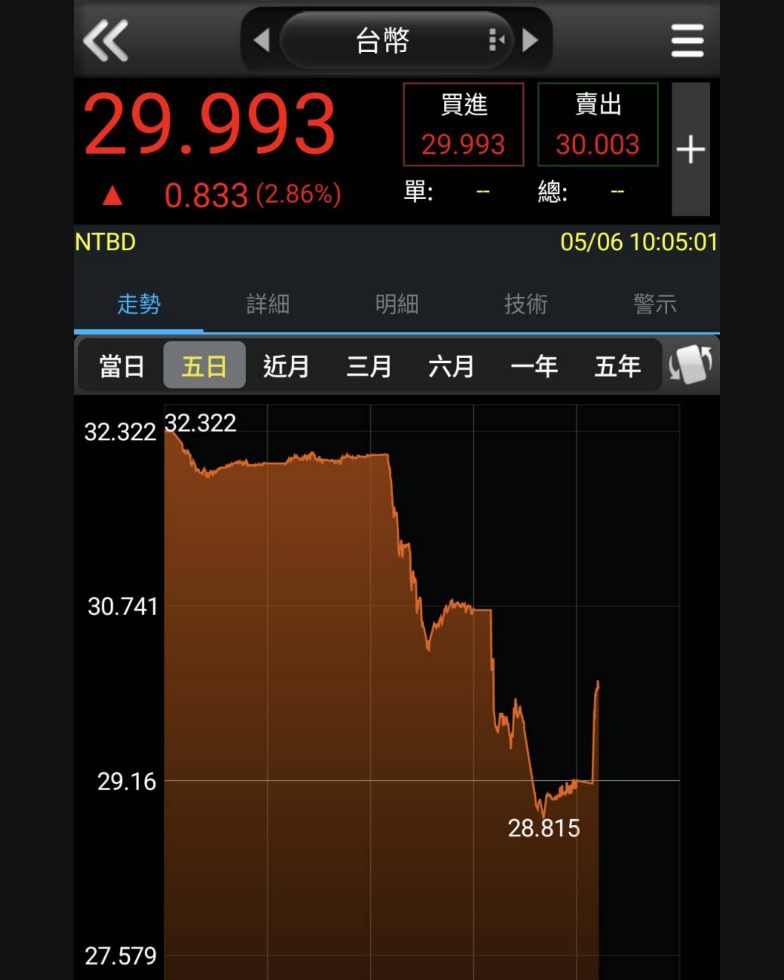Switch to the previous currency arrow
Viewport: 784px width, 980px height.
point(262,41)
